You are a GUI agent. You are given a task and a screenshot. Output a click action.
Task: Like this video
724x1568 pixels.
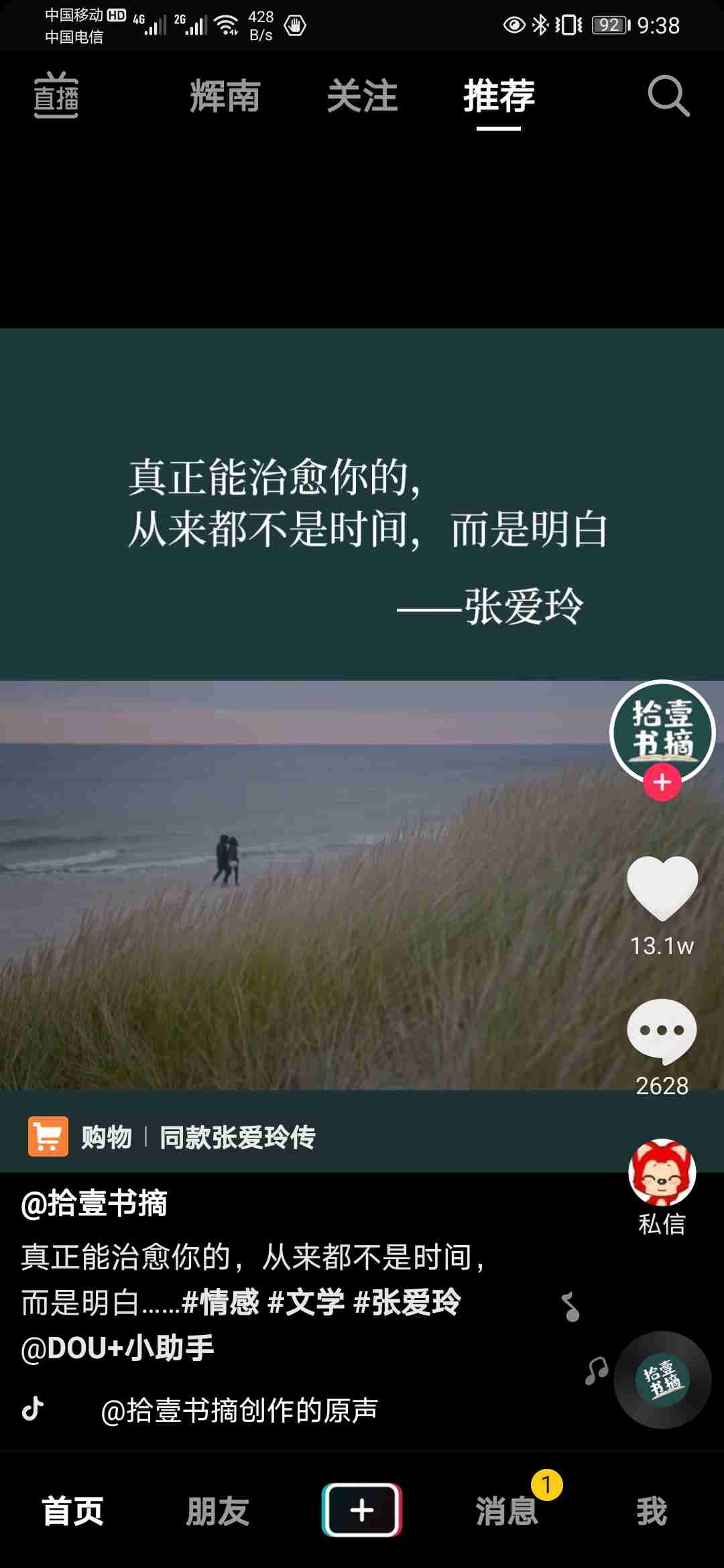[662, 888]
